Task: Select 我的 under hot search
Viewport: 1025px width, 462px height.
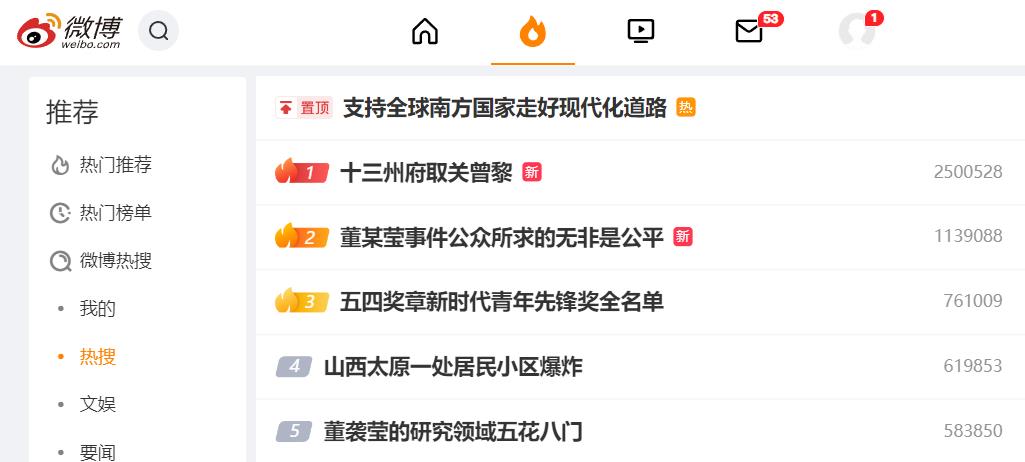Action: (98, 309)
